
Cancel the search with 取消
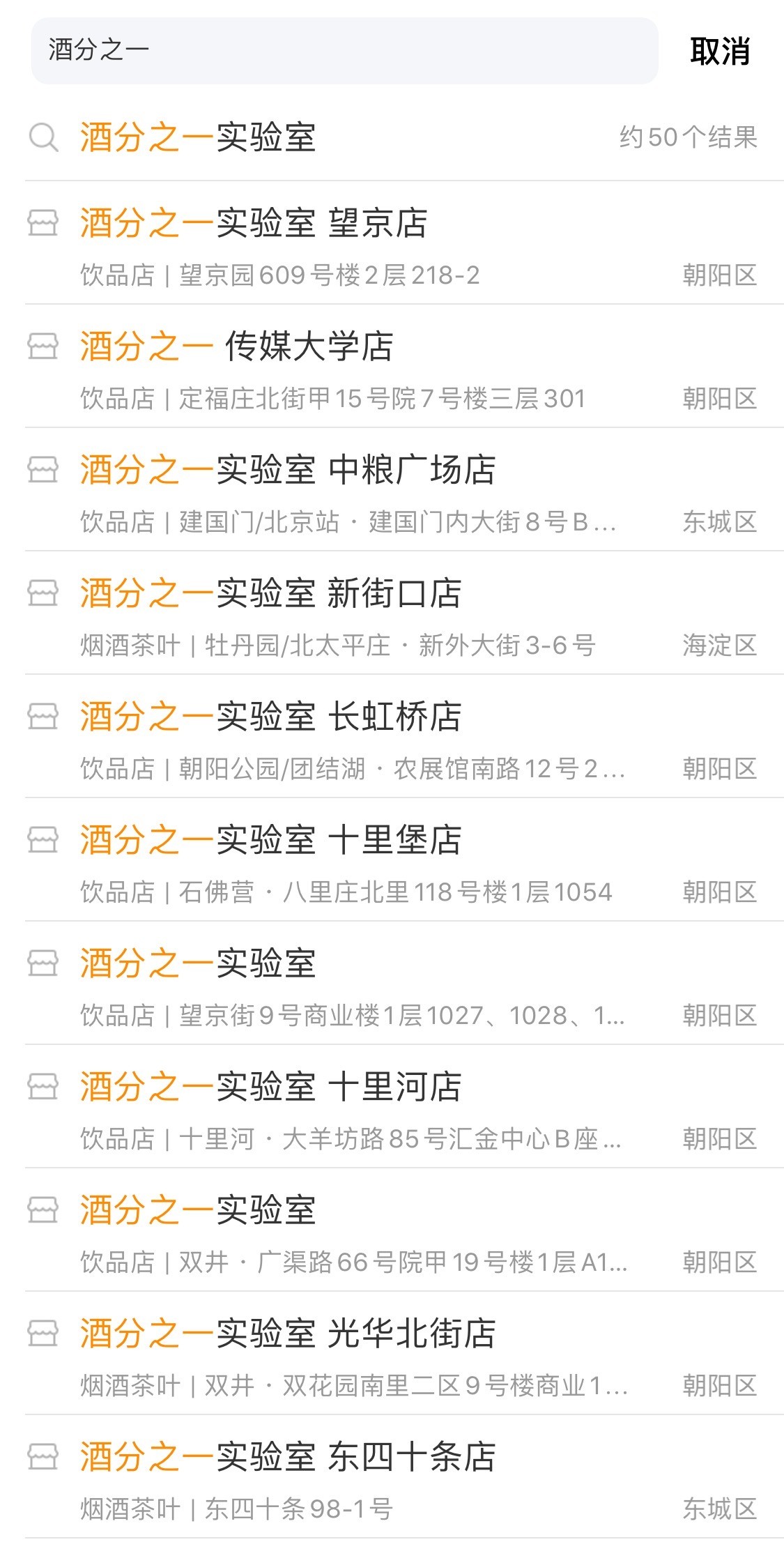pos(720,52)
